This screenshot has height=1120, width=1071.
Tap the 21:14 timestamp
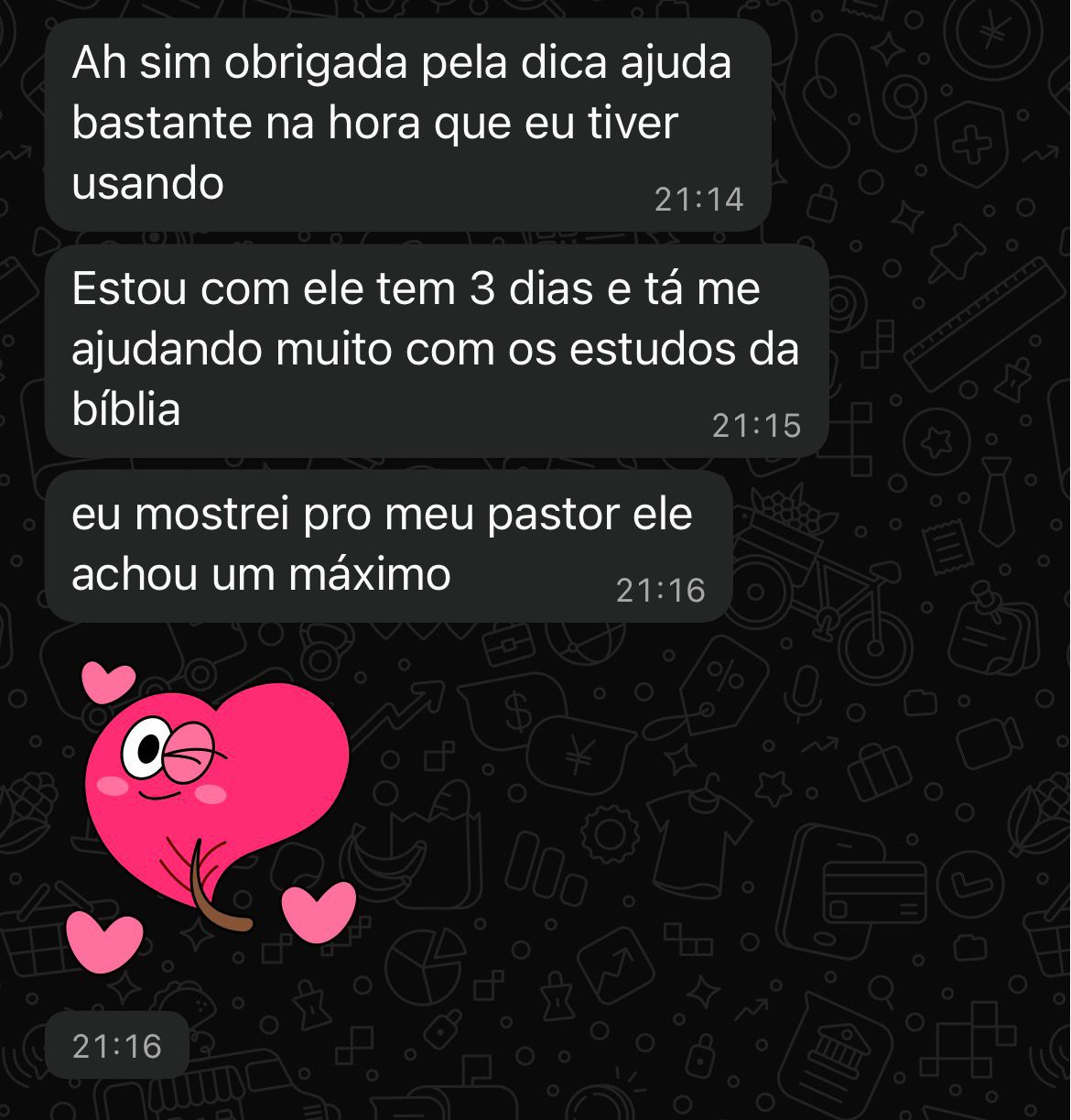click(x=698, y=197)
